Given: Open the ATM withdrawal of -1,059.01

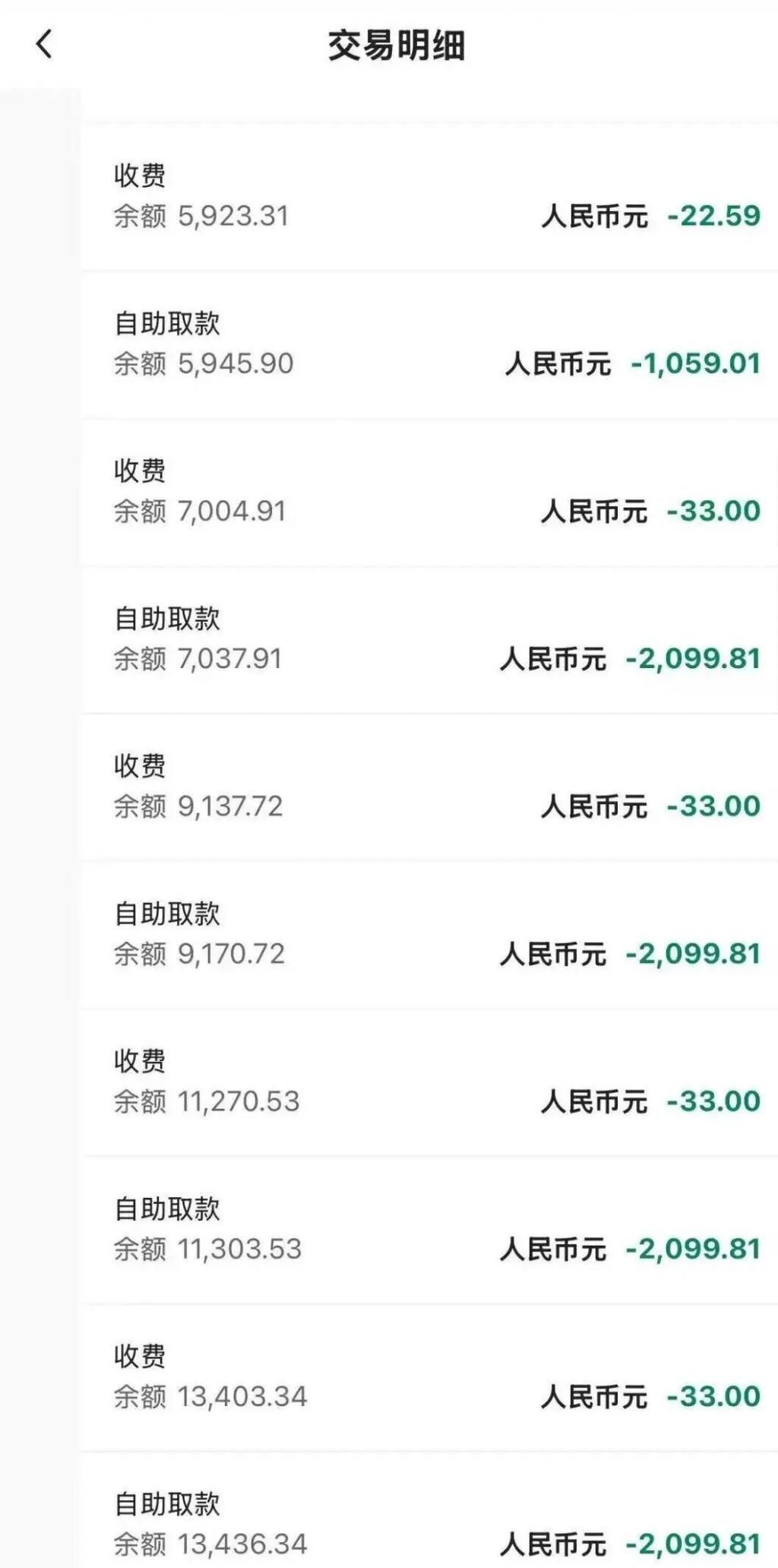Looking at the screenshot, I should 429,344.
